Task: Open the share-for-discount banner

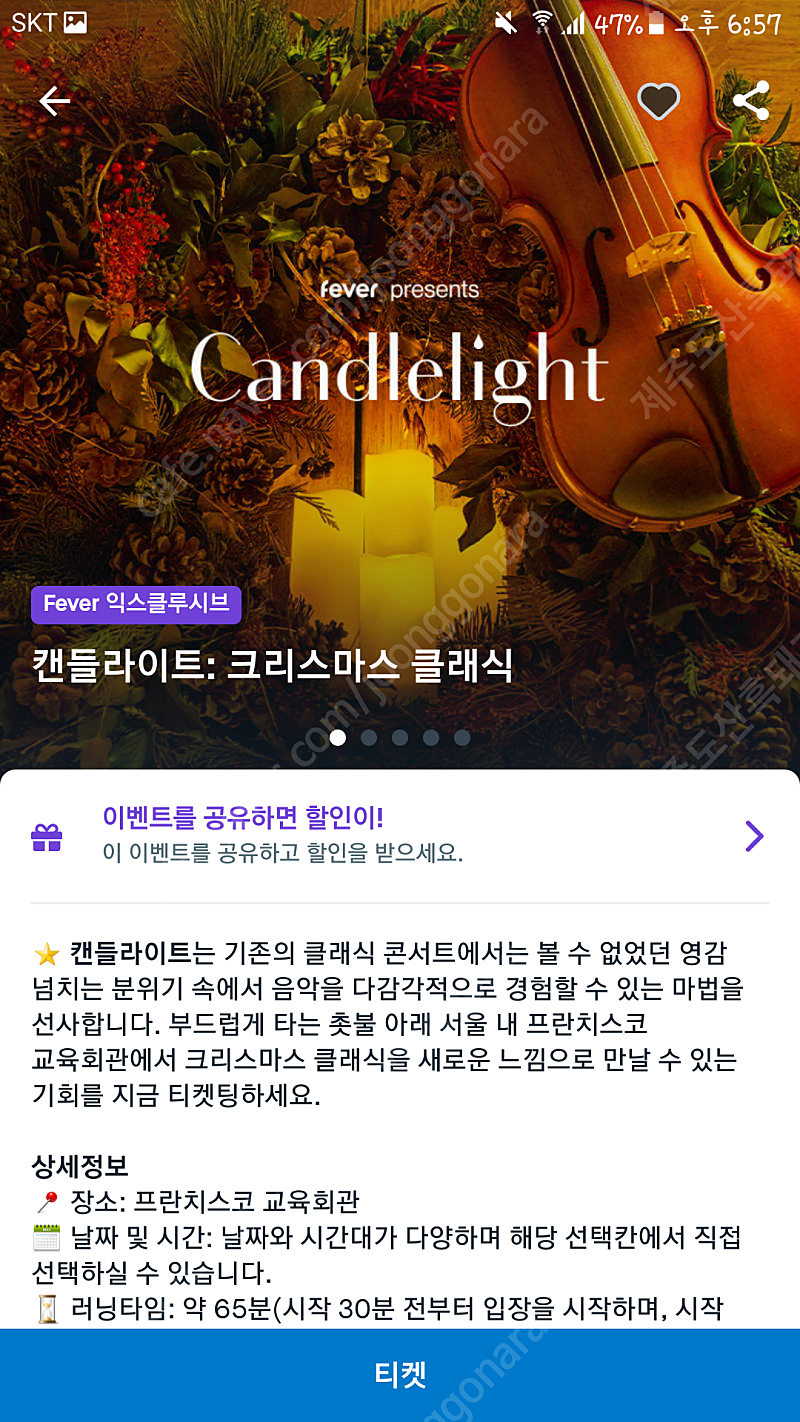Action: [x=400, y=836]
